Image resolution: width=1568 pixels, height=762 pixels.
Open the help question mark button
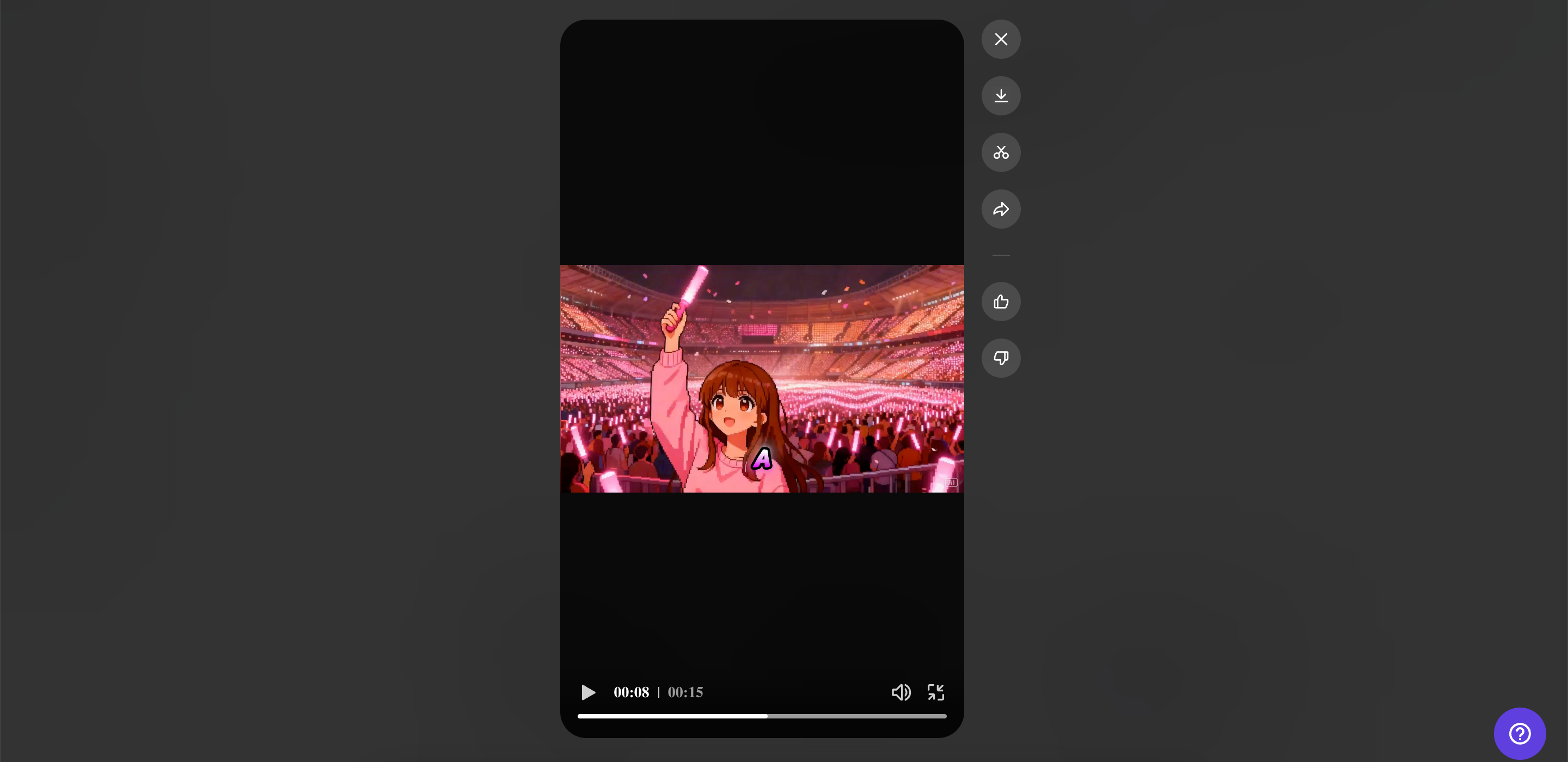1520,733
